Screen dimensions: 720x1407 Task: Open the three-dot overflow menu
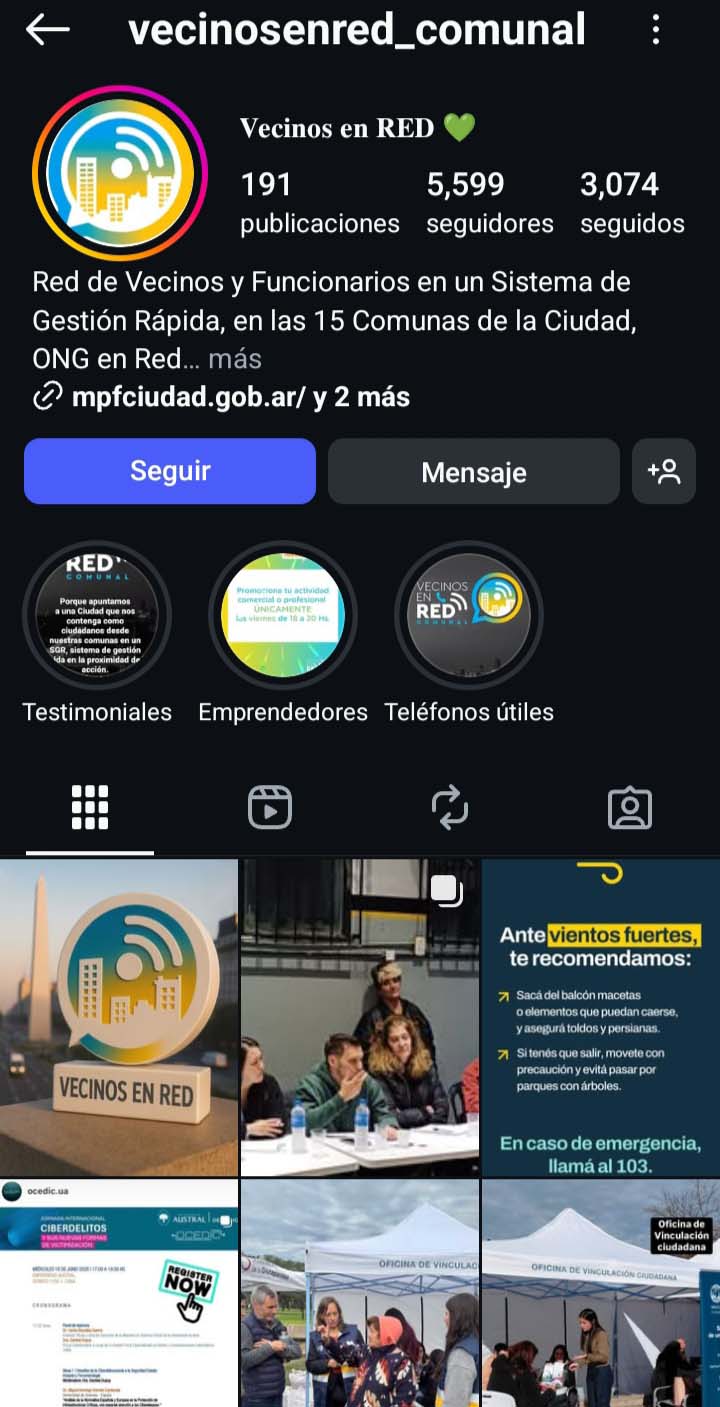(x=656, y=30)
